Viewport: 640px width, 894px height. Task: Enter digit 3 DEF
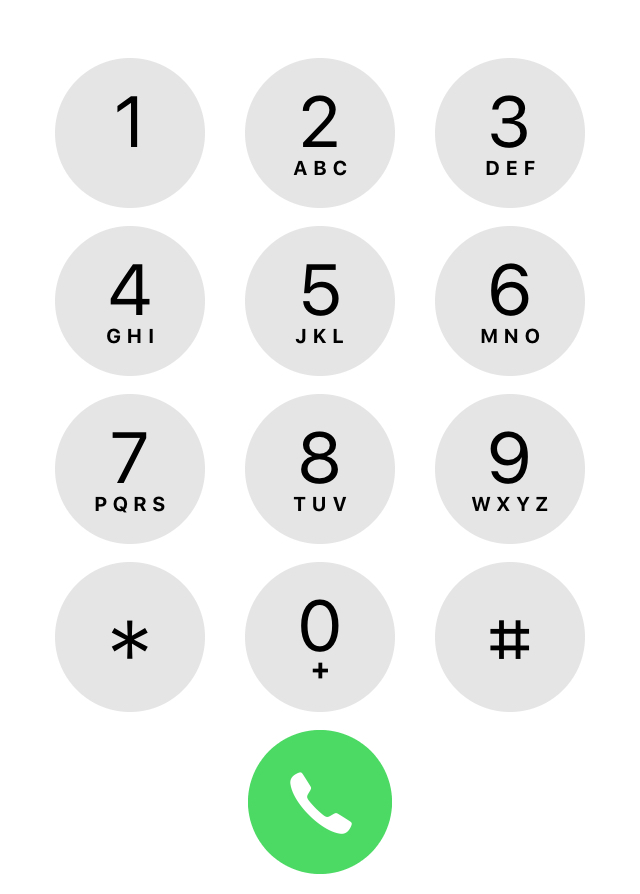pos(510,133)
